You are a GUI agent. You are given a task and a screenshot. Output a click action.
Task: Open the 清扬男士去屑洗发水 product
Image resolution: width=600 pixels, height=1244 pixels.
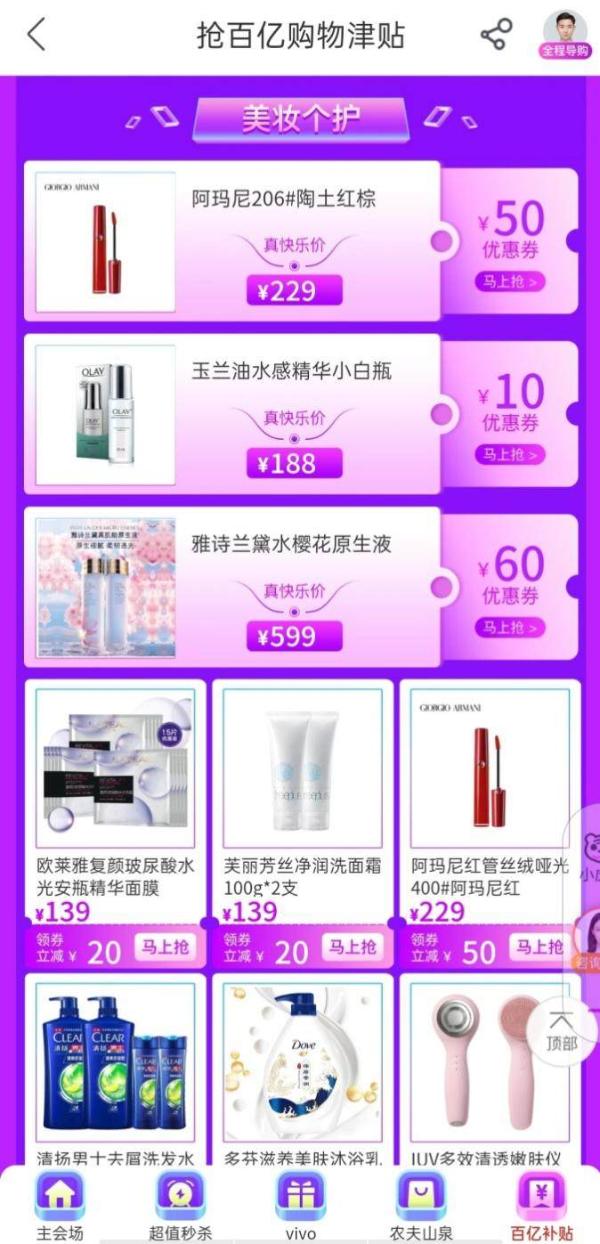(115, 1070)
